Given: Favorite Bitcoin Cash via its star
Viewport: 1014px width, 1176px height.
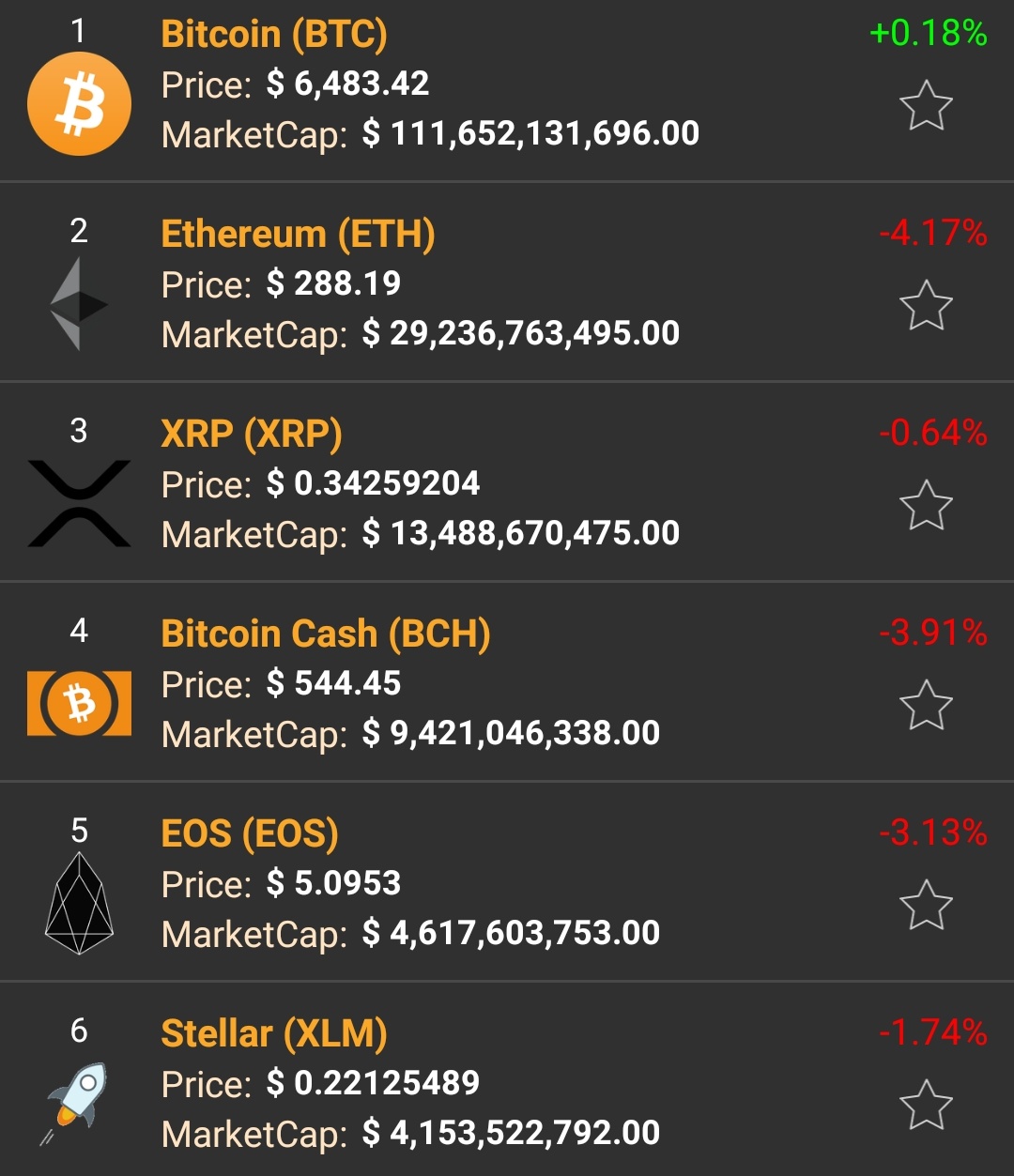Looking at the screenshot, I should click(925, 706).
